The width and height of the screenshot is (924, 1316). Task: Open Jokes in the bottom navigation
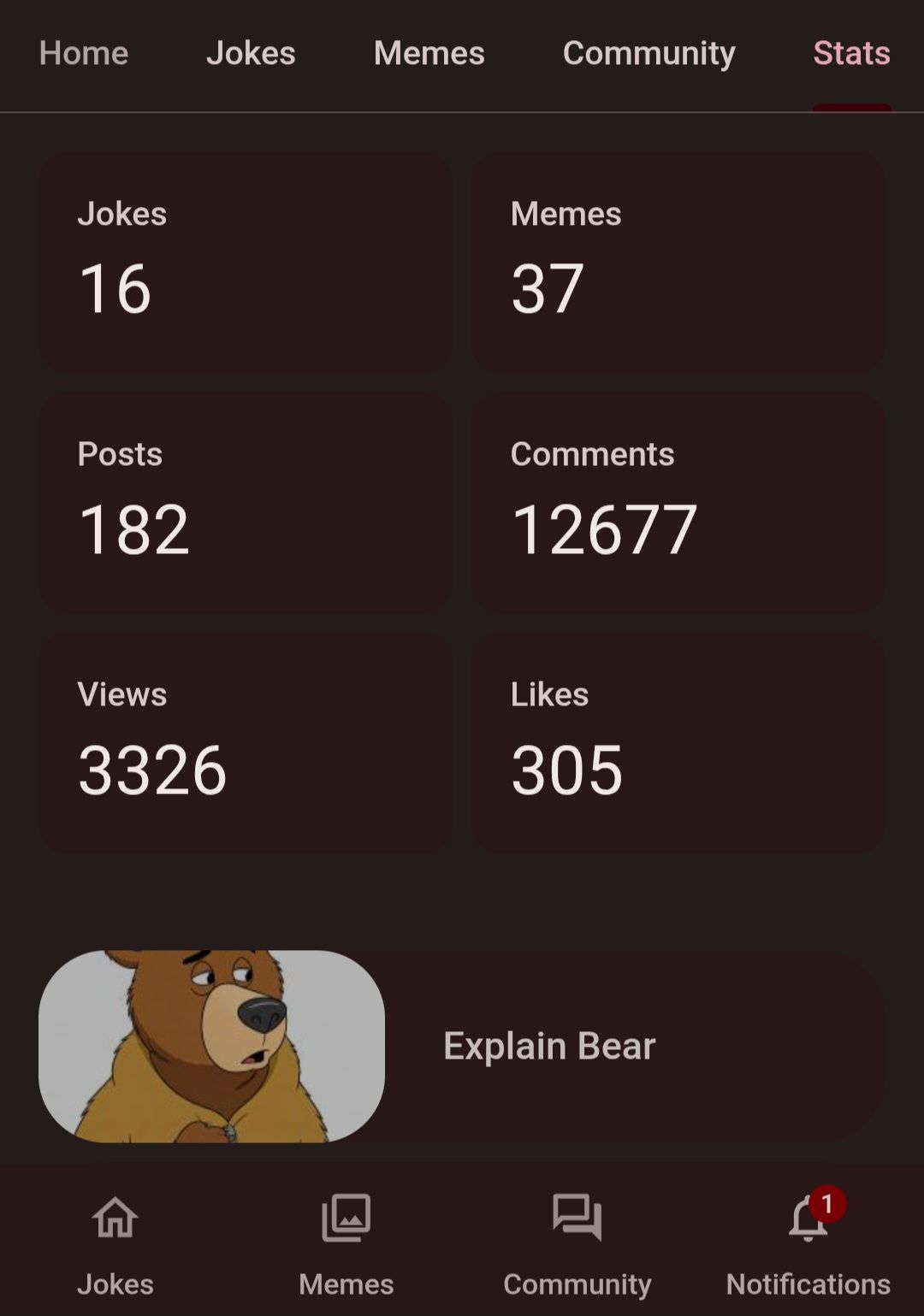115,1242
